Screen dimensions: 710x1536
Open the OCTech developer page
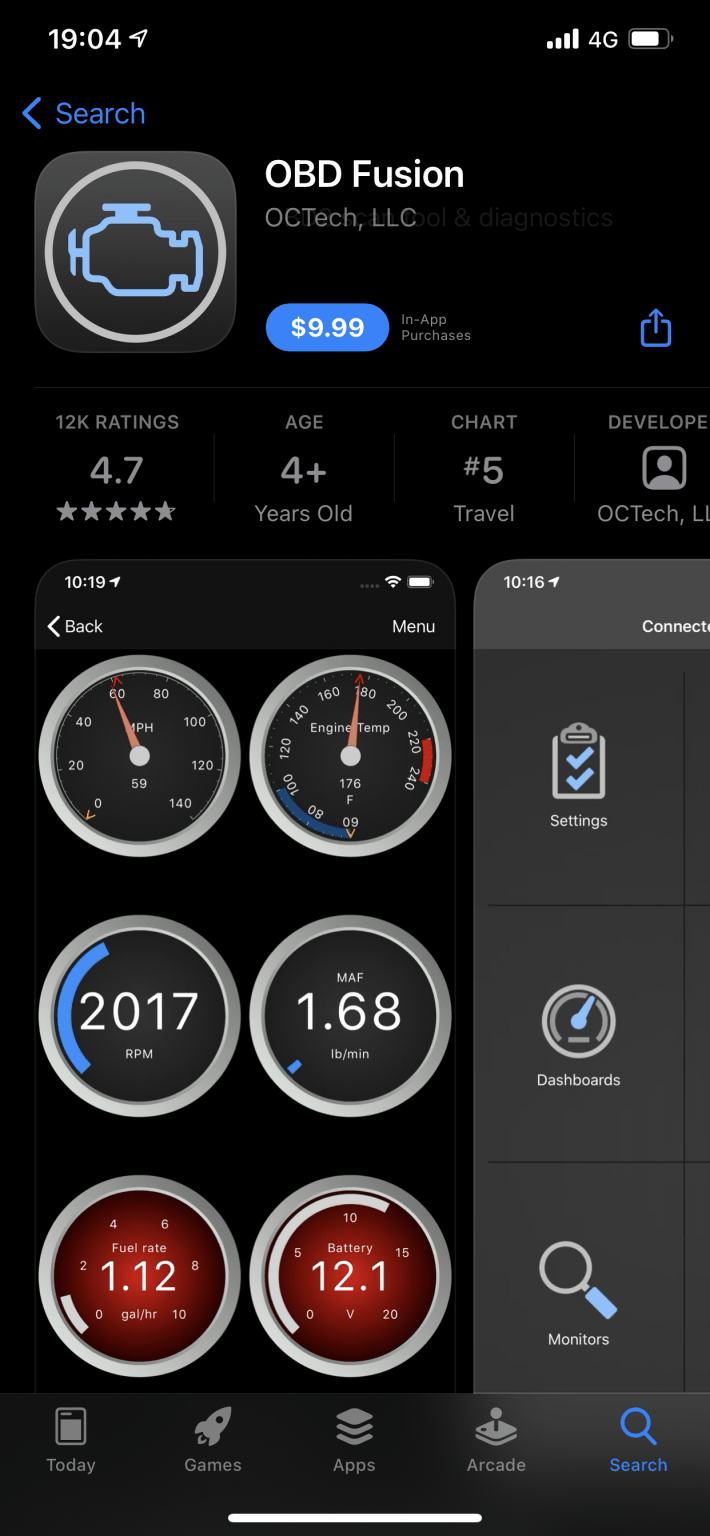662,468
